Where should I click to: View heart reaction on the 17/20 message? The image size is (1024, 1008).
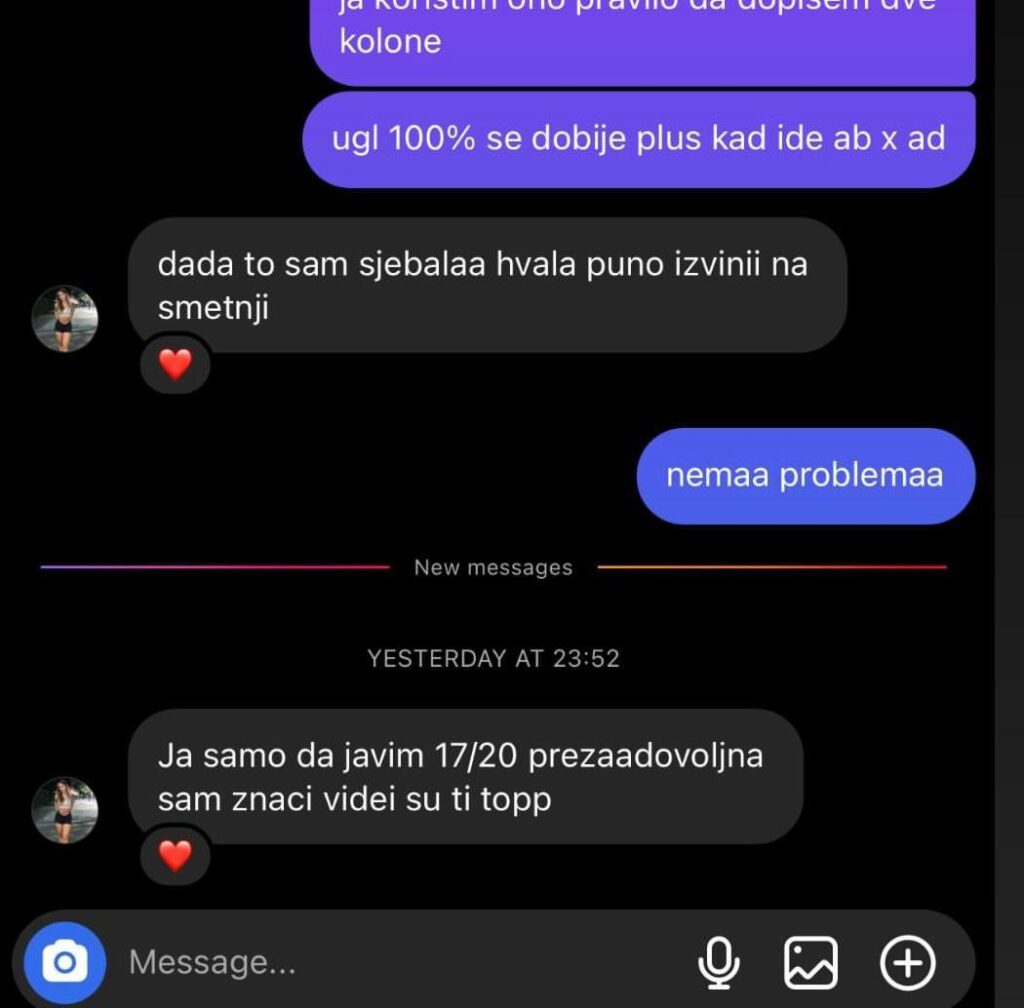coord(175,856)
